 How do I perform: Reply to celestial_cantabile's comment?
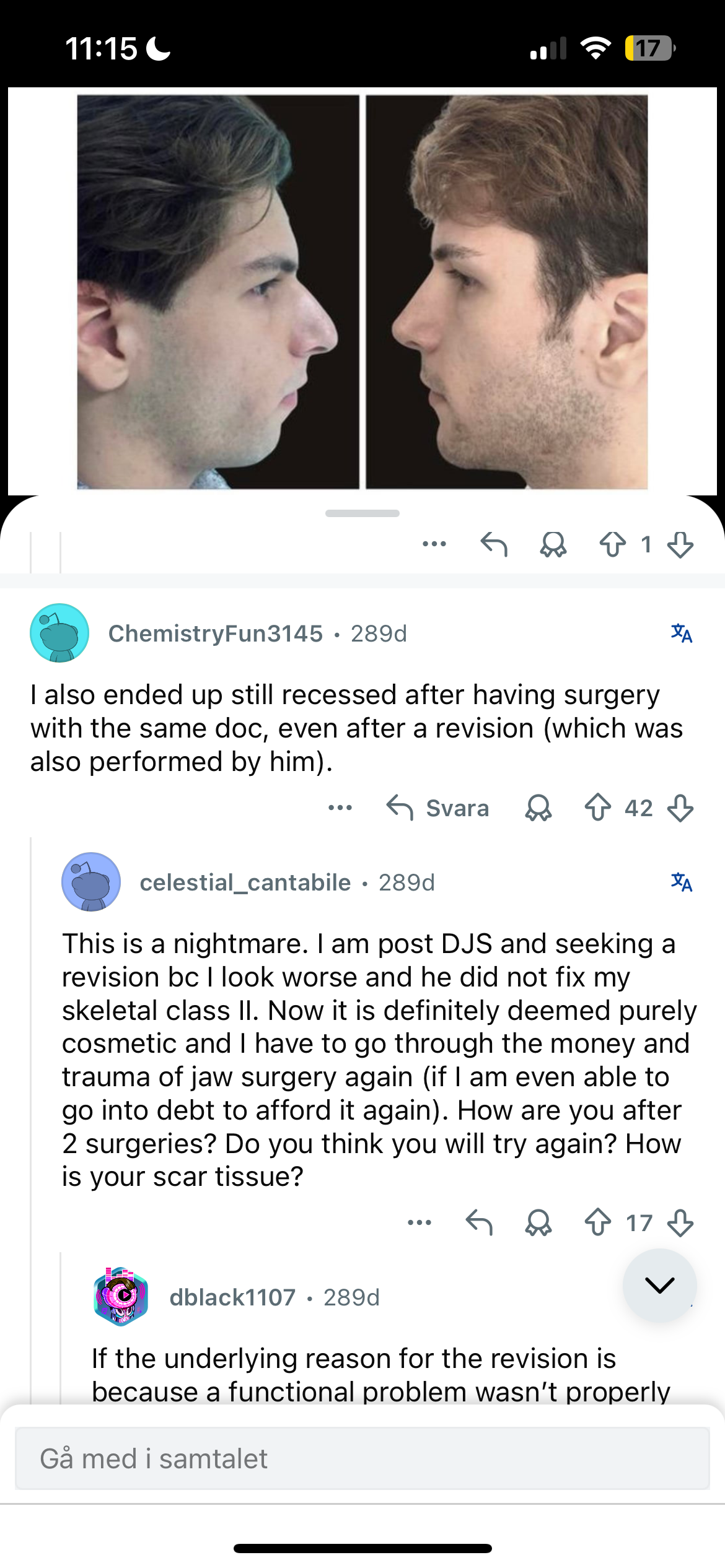[x=479, y=1222]
